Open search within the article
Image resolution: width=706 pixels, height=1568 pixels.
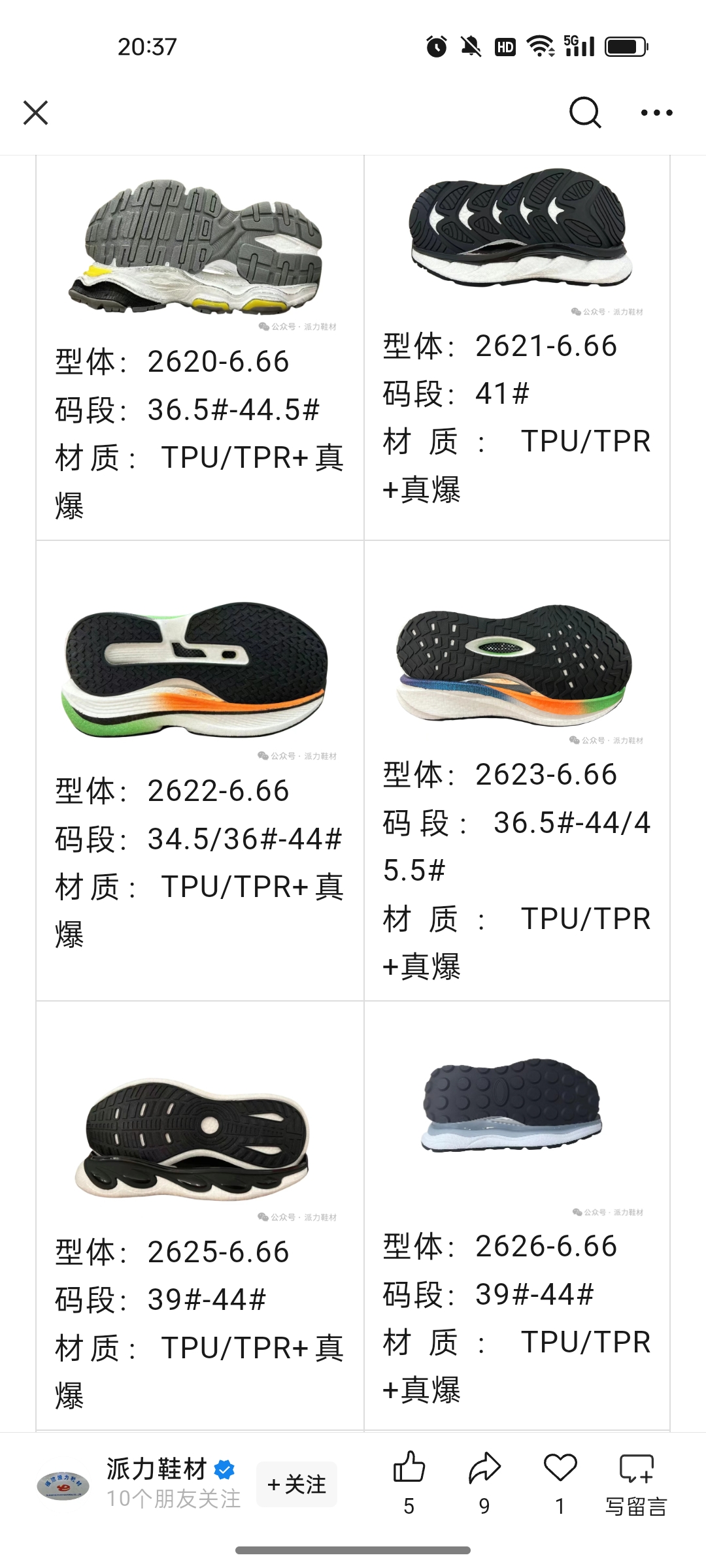pyautogui.click(x=584, y=112)
